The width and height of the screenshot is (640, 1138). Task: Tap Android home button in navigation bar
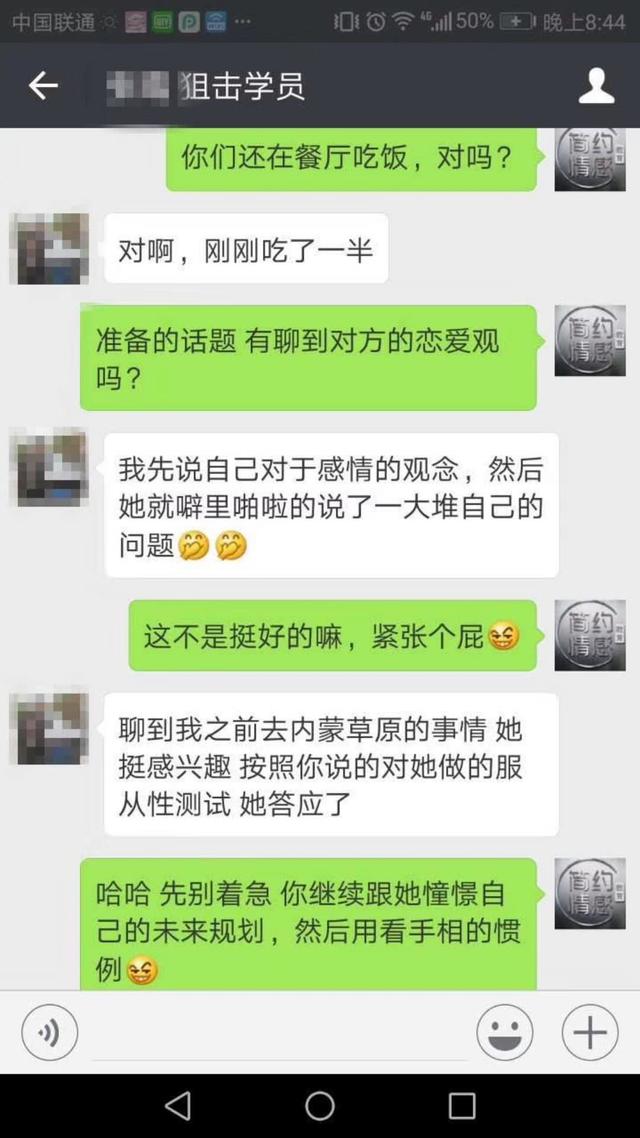(x=320, y=1105)
